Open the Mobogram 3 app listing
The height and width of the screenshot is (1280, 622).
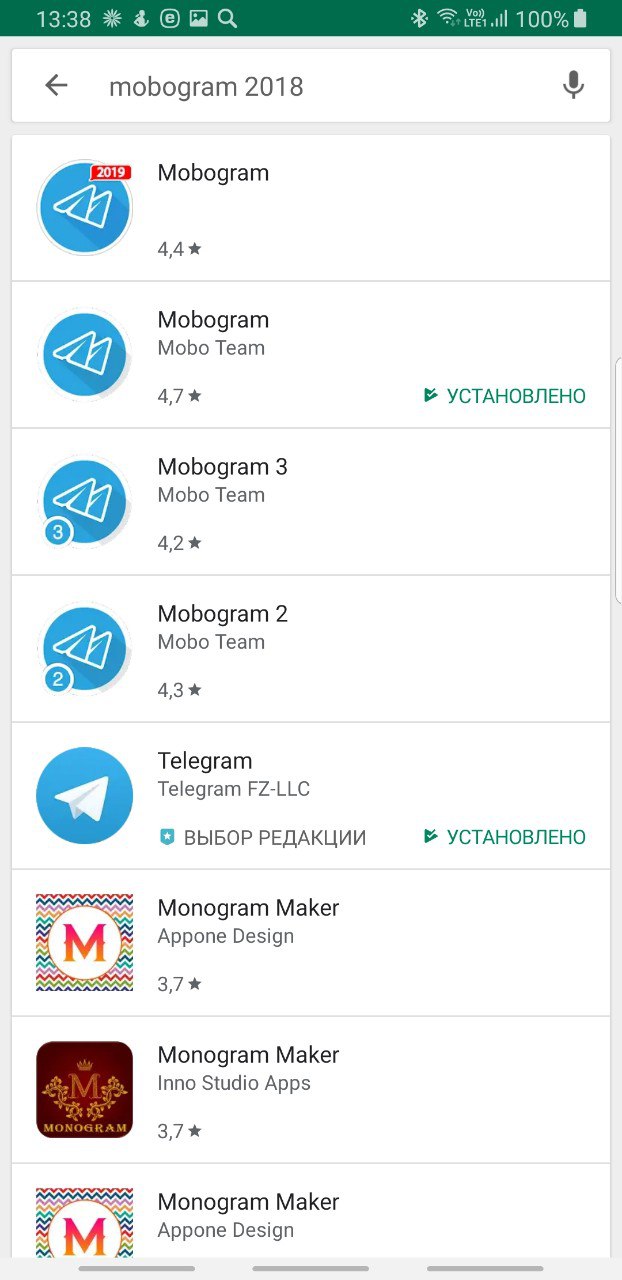[x=311, y=502]
